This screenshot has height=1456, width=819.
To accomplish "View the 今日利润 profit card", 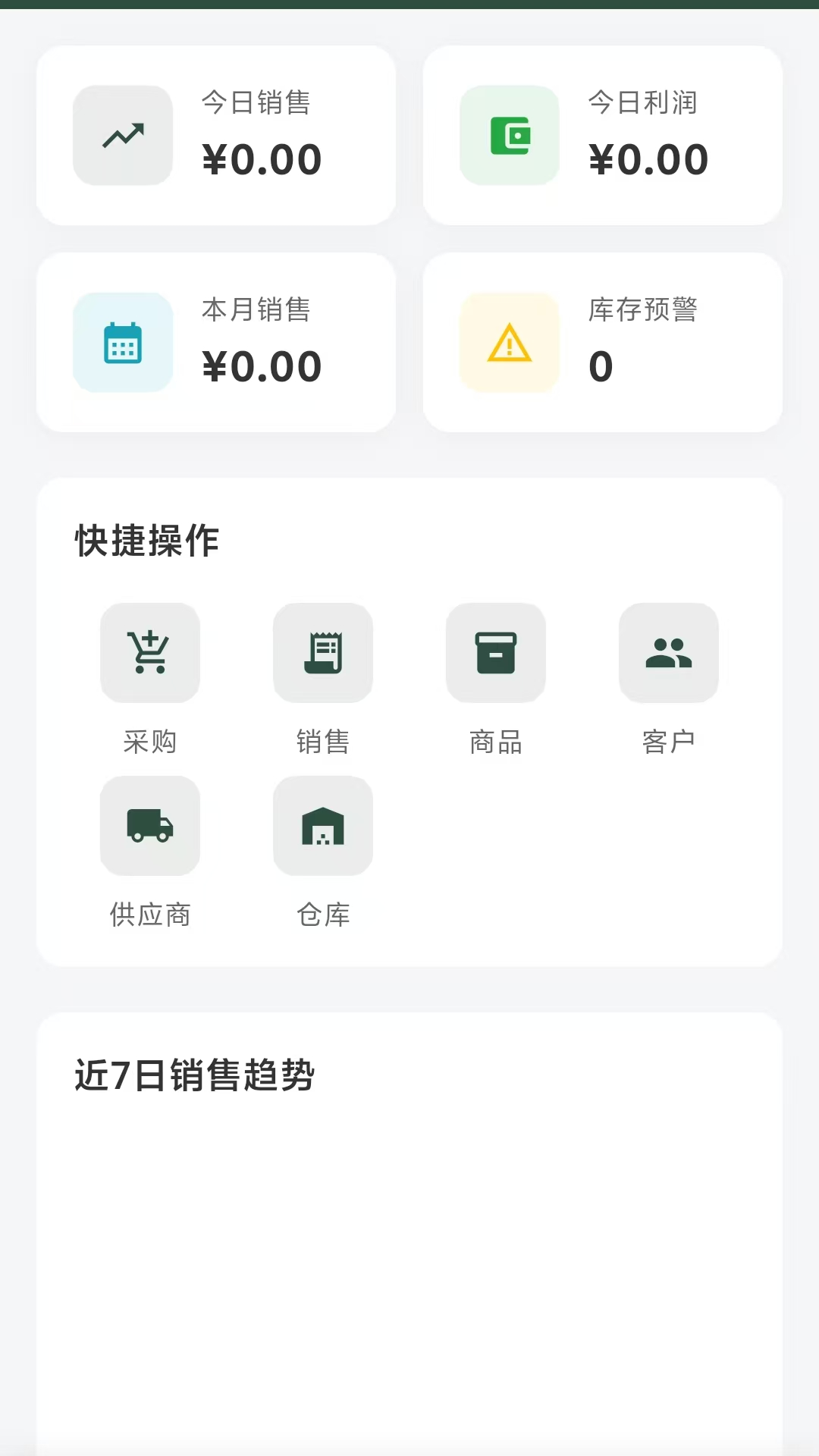I will (x=603, y=135).
